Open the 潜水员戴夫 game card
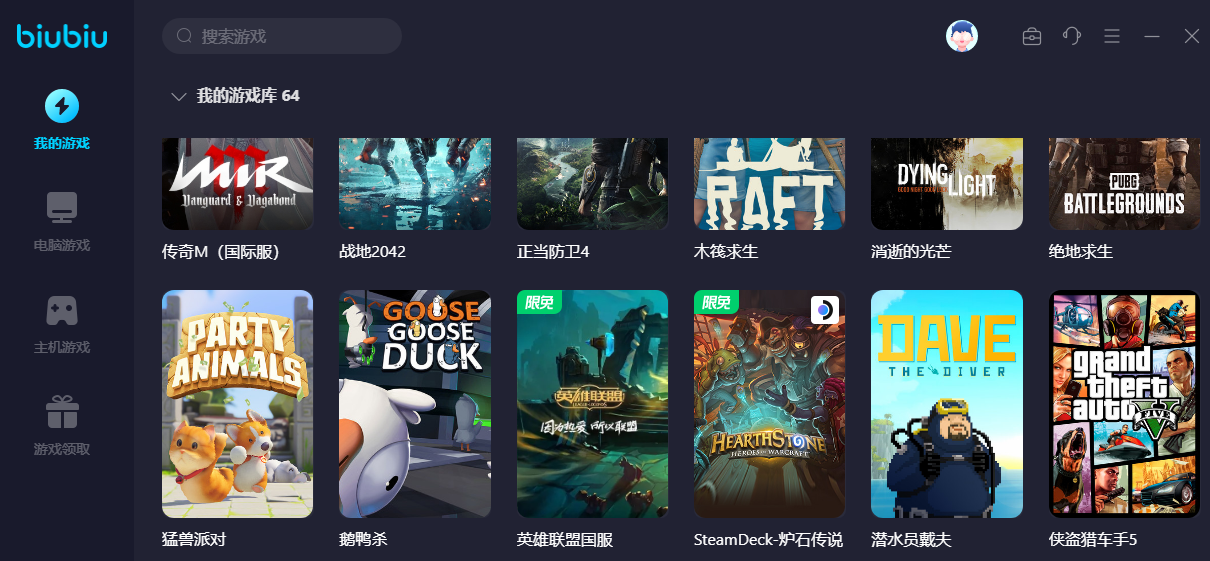1210x561 pixels. [947, 404]
